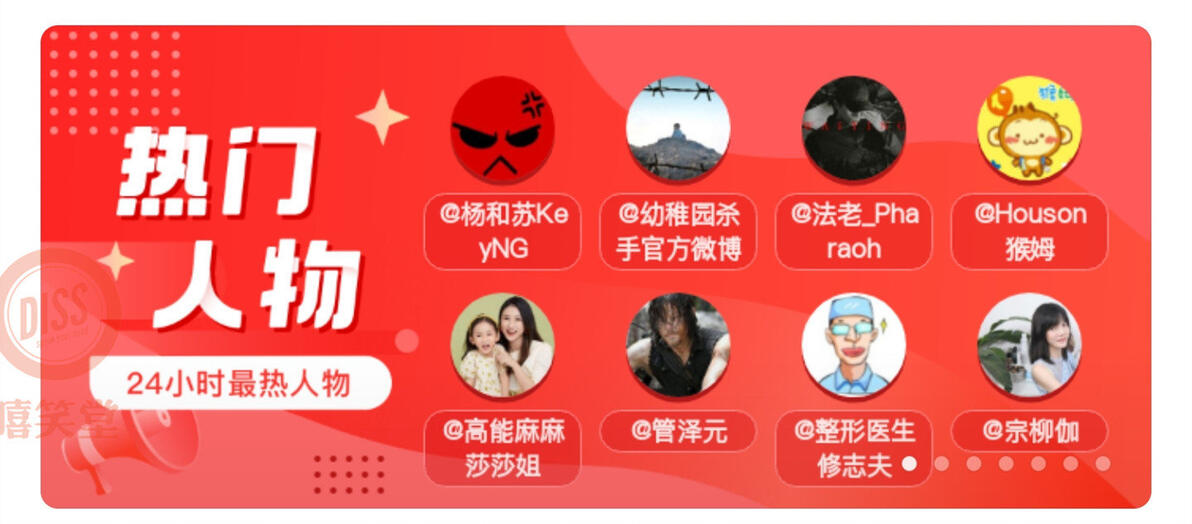Screen dimensions: 1192x524
Task: Select the @Houson猴姆 name chip
Action: coord(1029,232)
